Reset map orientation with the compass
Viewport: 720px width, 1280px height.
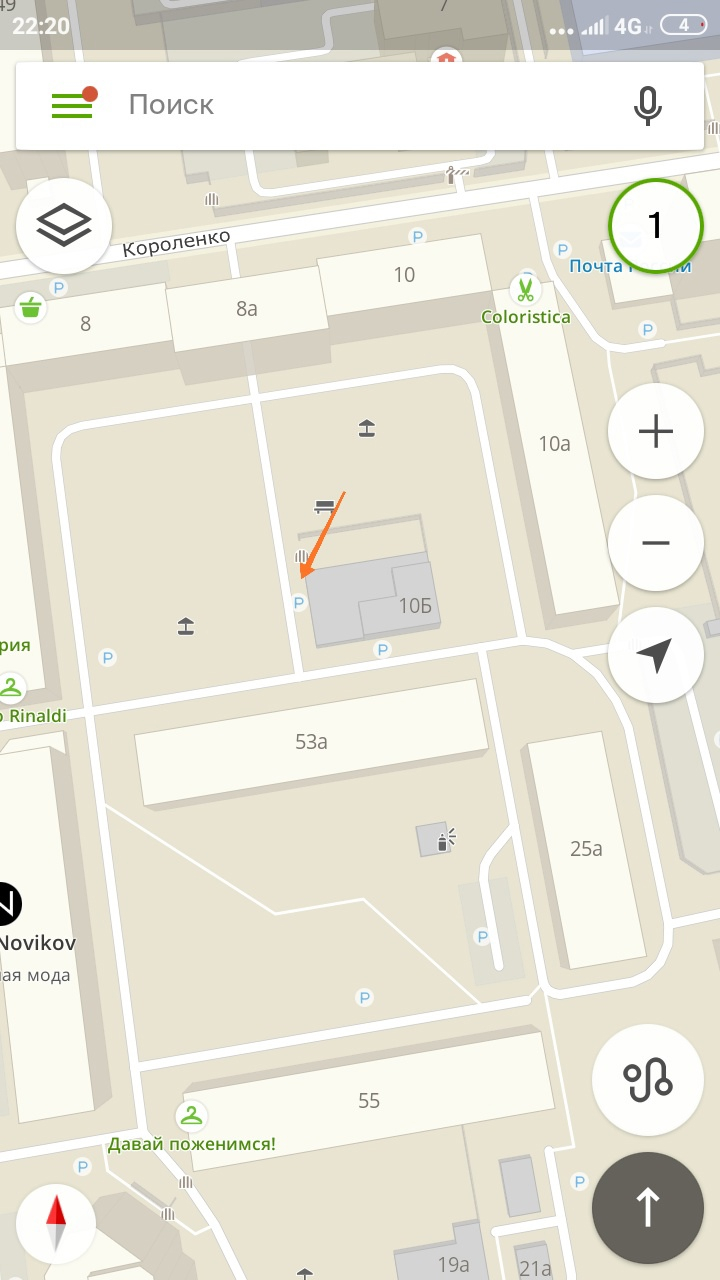point(56,1224)
